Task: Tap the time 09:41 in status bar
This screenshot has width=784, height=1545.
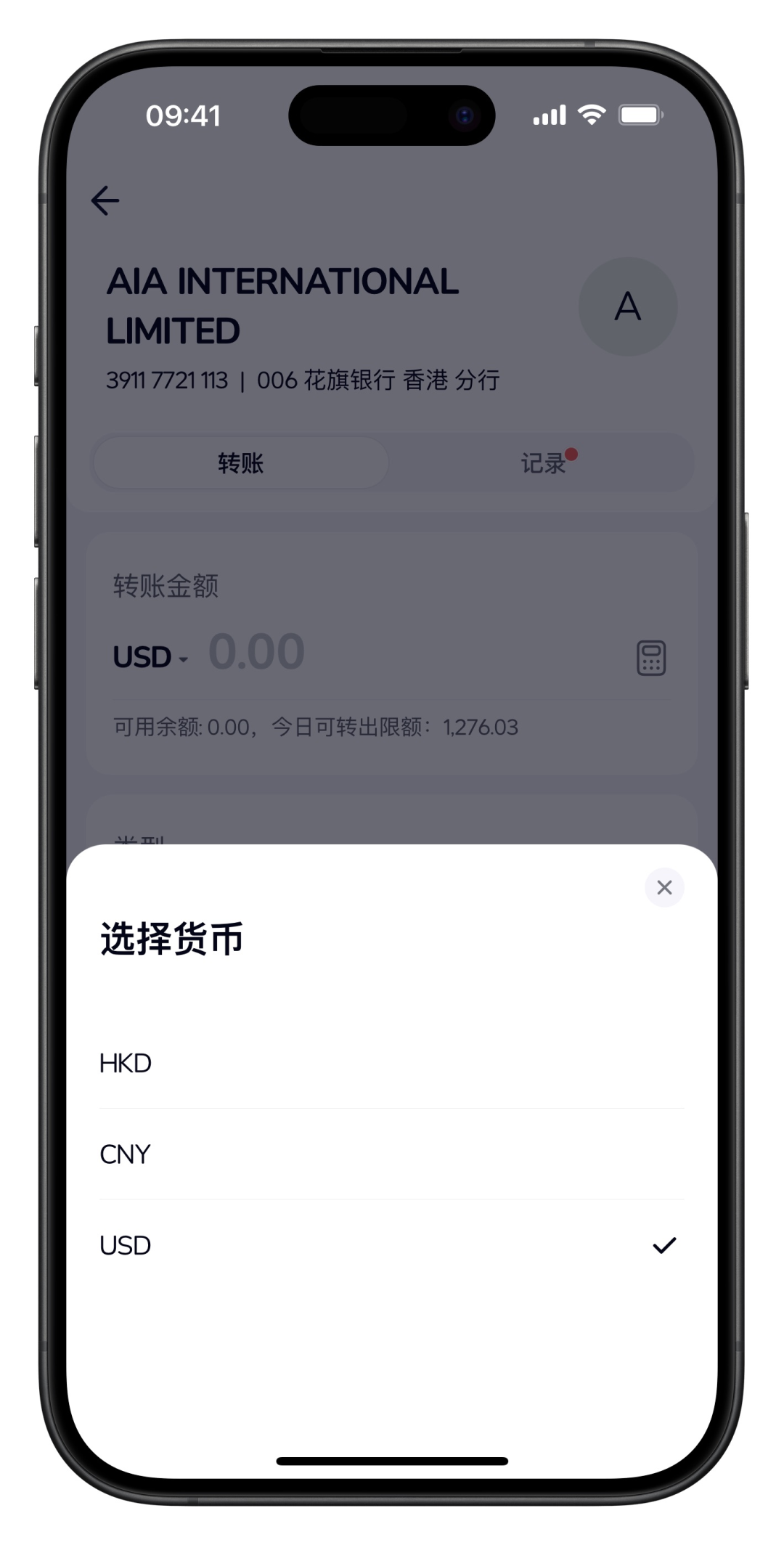Action: click(182, 114)
